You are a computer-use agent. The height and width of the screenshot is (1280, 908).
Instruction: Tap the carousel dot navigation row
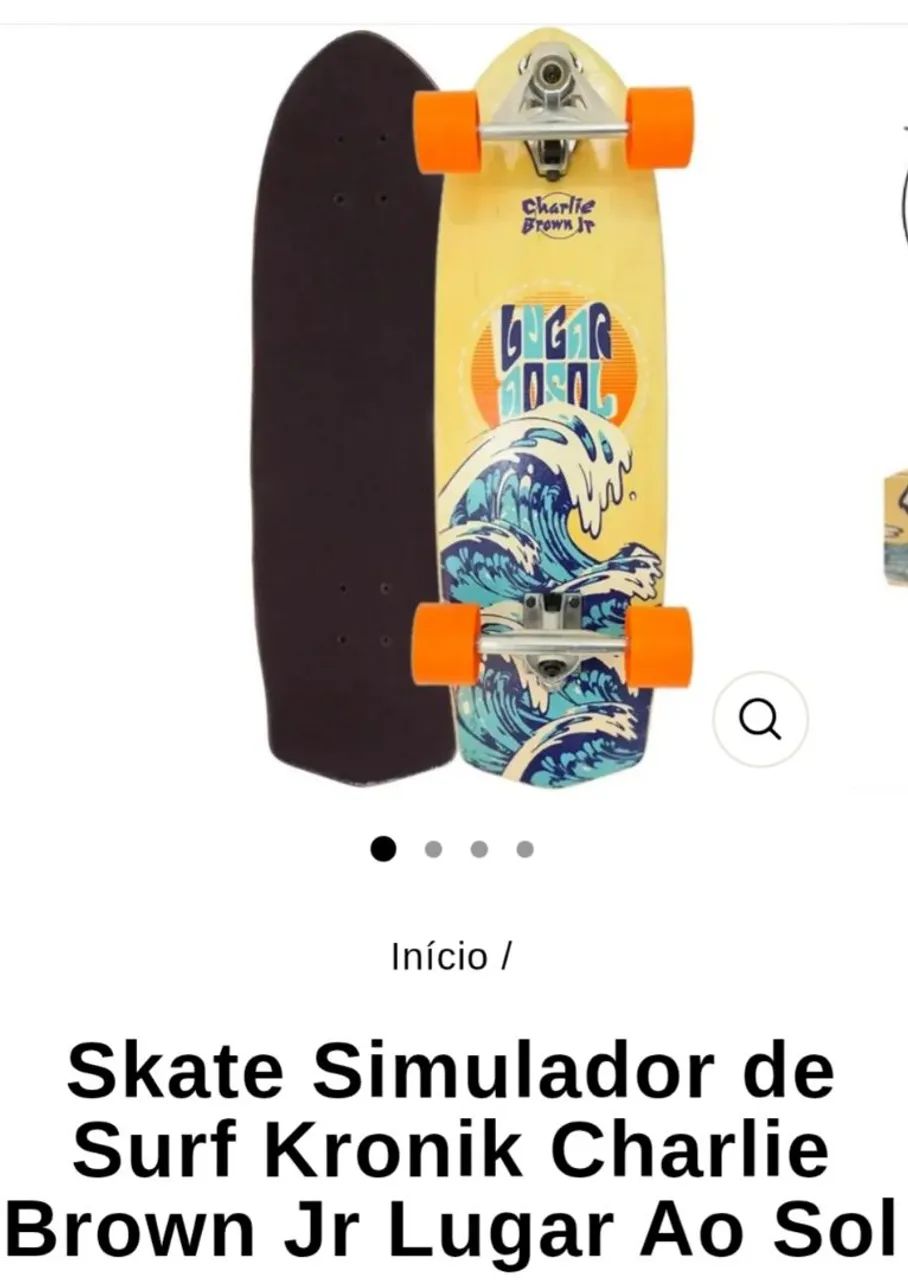(453, 849)
